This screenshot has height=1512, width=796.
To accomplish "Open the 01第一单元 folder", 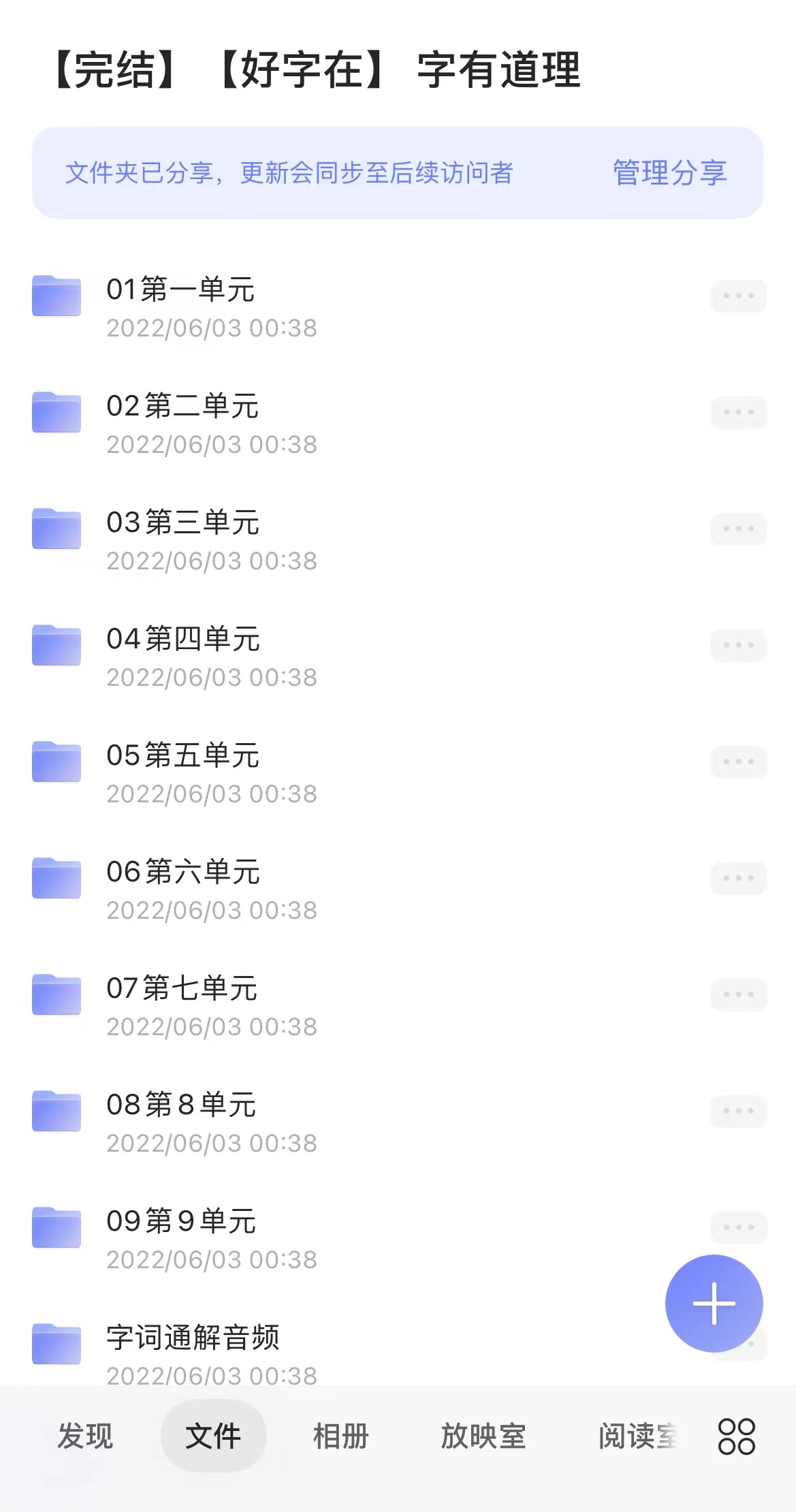I will (x=180, y=290).
